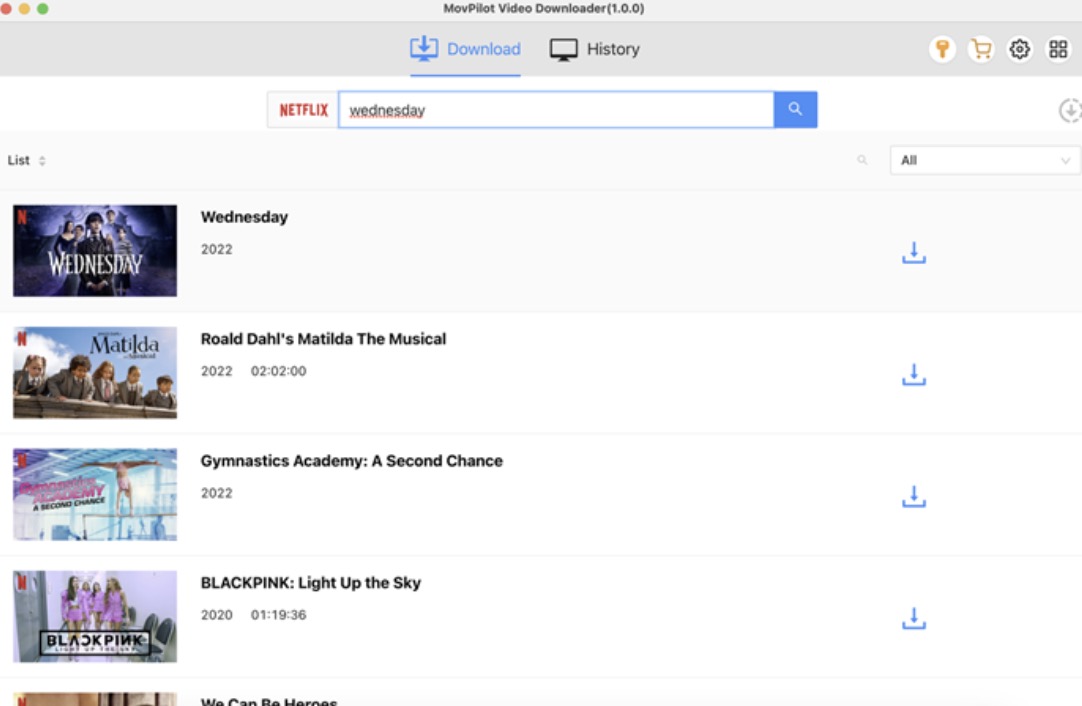This screenshot has width=1082, height=706.
Task: Open the key registration icon
Action: click(x=941, y=49)
